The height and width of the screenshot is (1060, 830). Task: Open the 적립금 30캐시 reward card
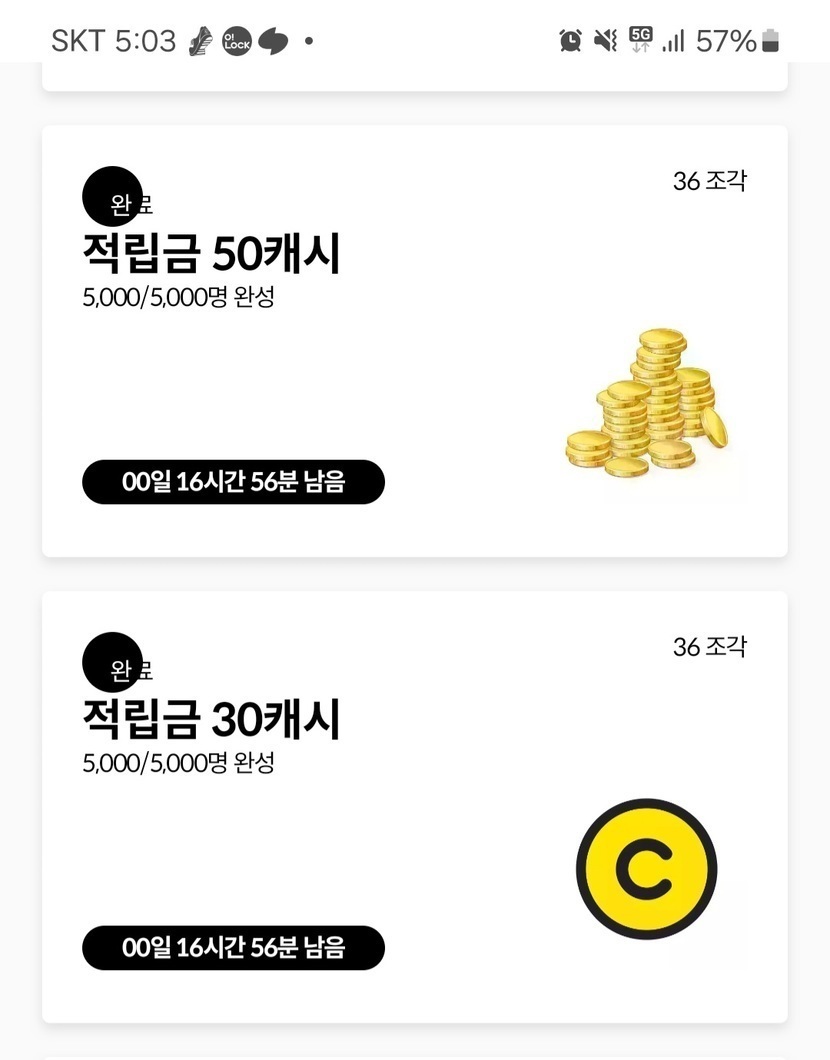(x=414, y=806)
